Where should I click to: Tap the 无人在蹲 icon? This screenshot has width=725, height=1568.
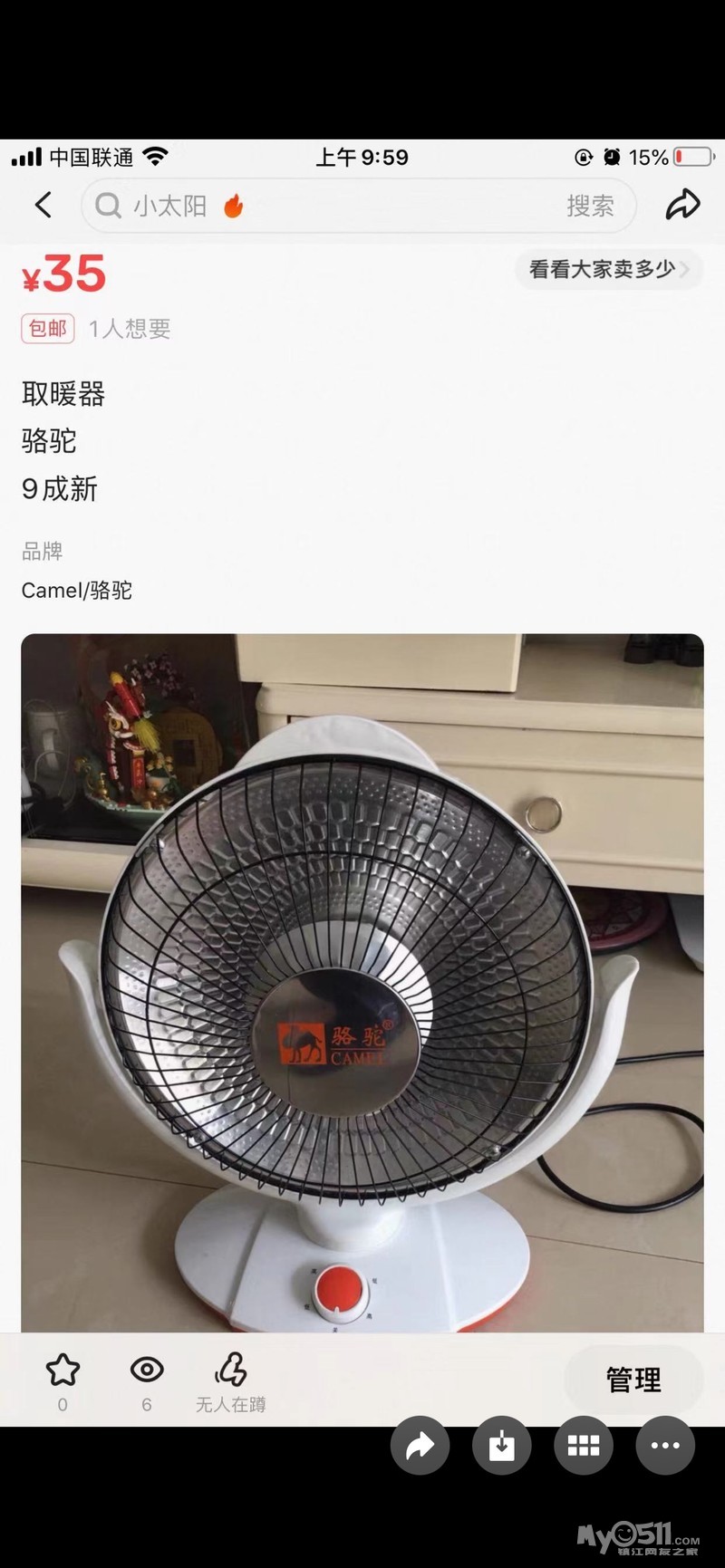click(x=231, y=1371)
